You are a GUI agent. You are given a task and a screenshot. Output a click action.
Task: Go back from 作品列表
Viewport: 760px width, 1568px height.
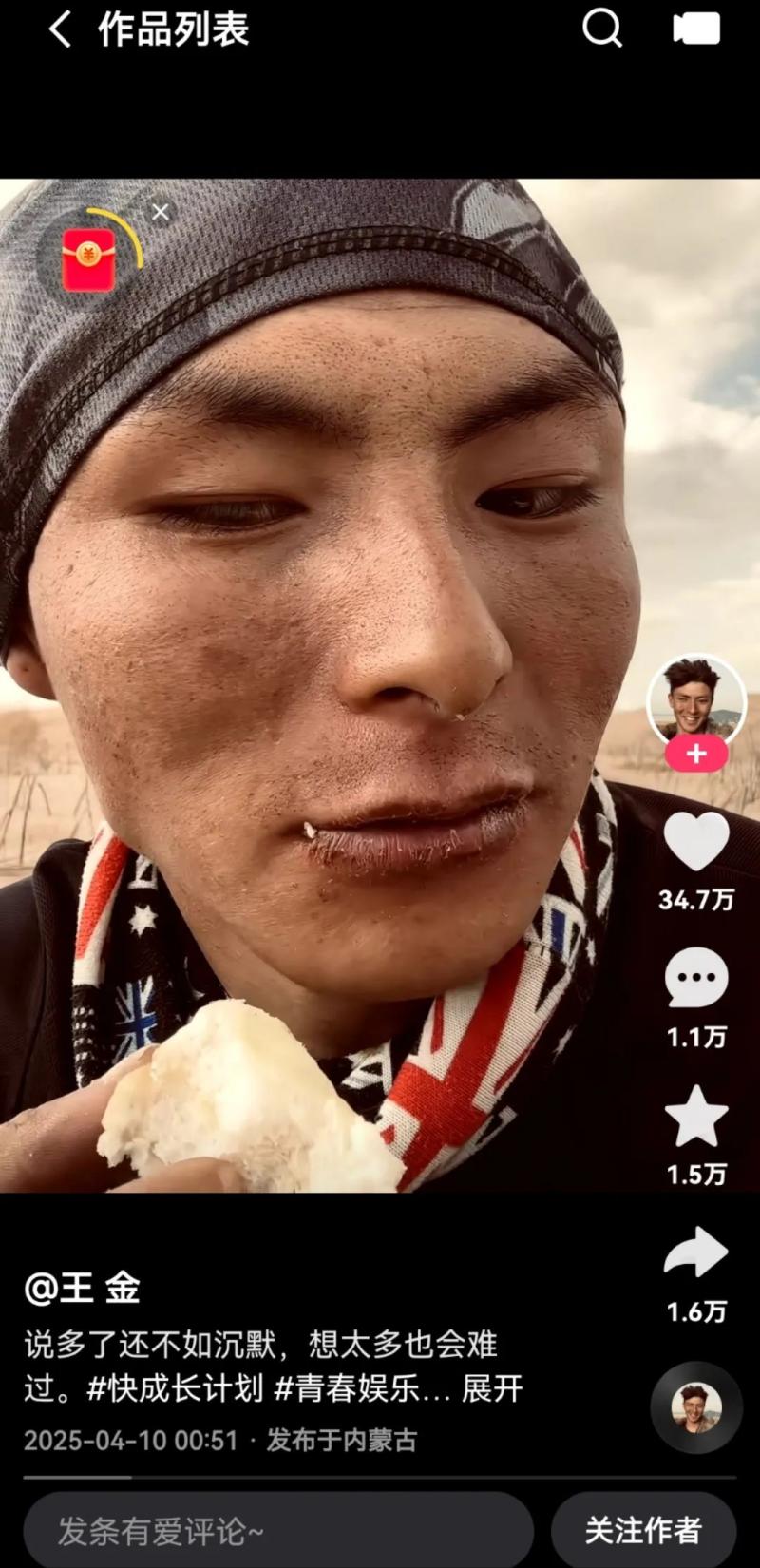point(59,29)
